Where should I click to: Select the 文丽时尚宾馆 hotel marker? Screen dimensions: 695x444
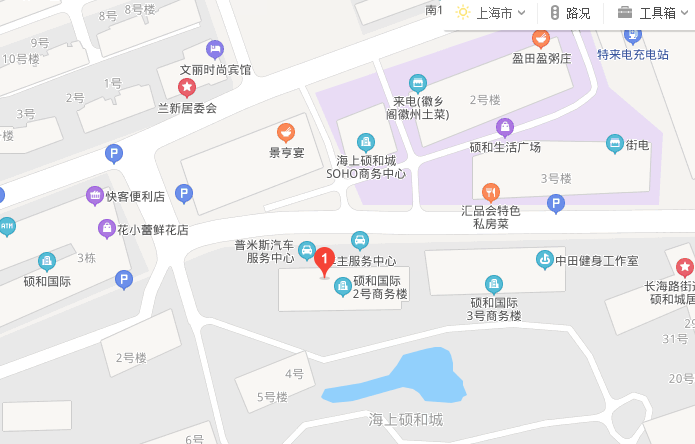(214, 49)
